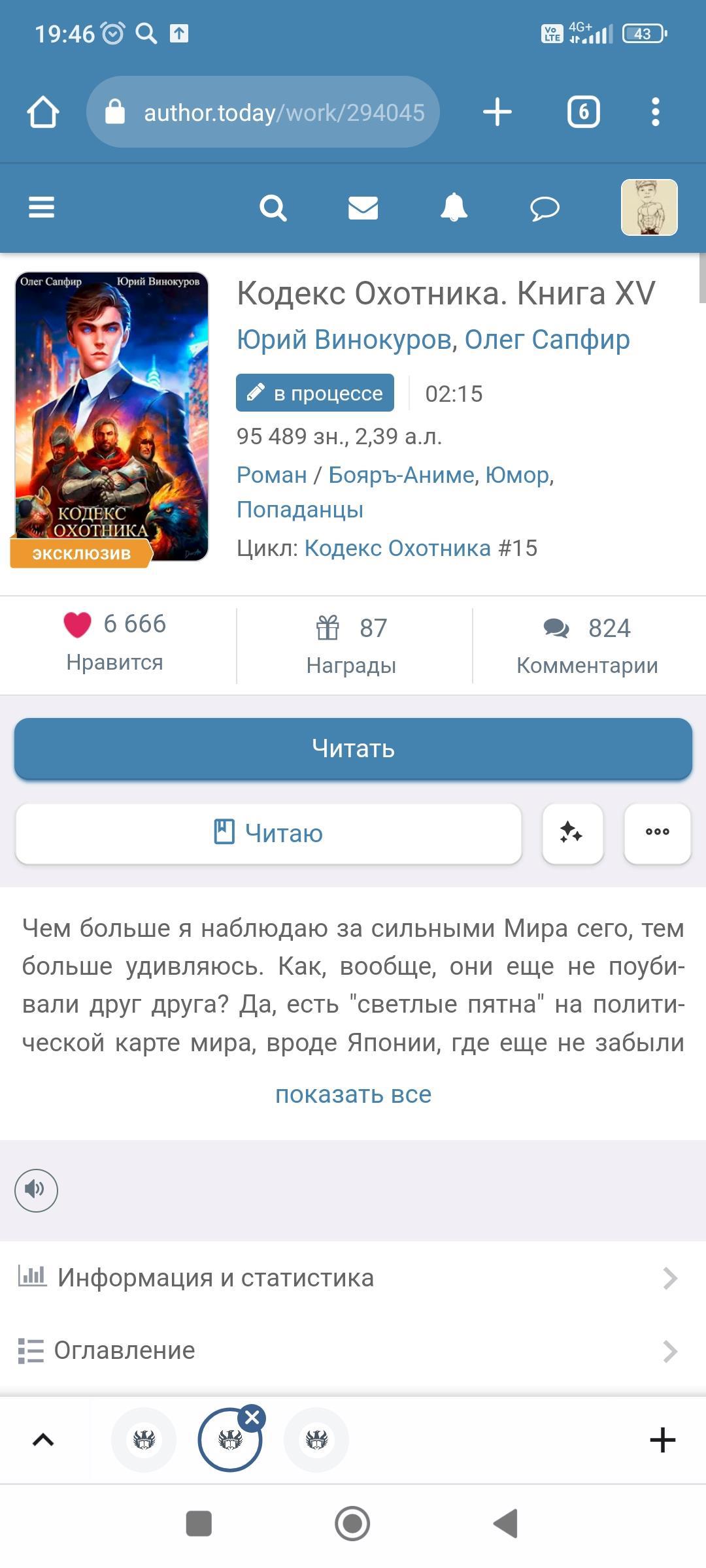This screenshot has height=1568, width=706.
Task: Close the current browser tab
Action: (252, 1417)
